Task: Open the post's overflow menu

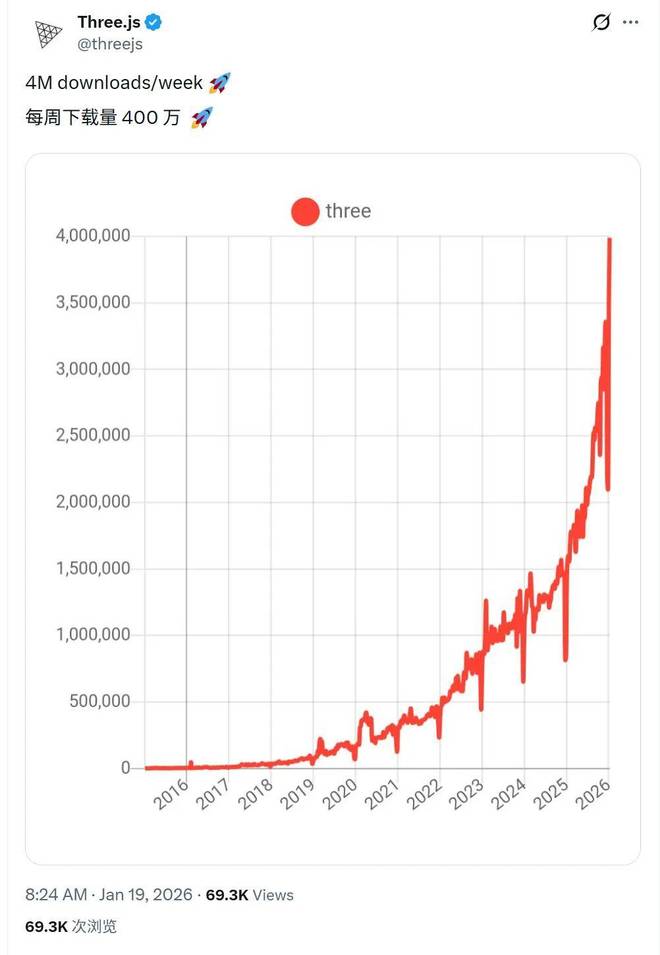Action: pyautogui.click(x=629, y=22)
